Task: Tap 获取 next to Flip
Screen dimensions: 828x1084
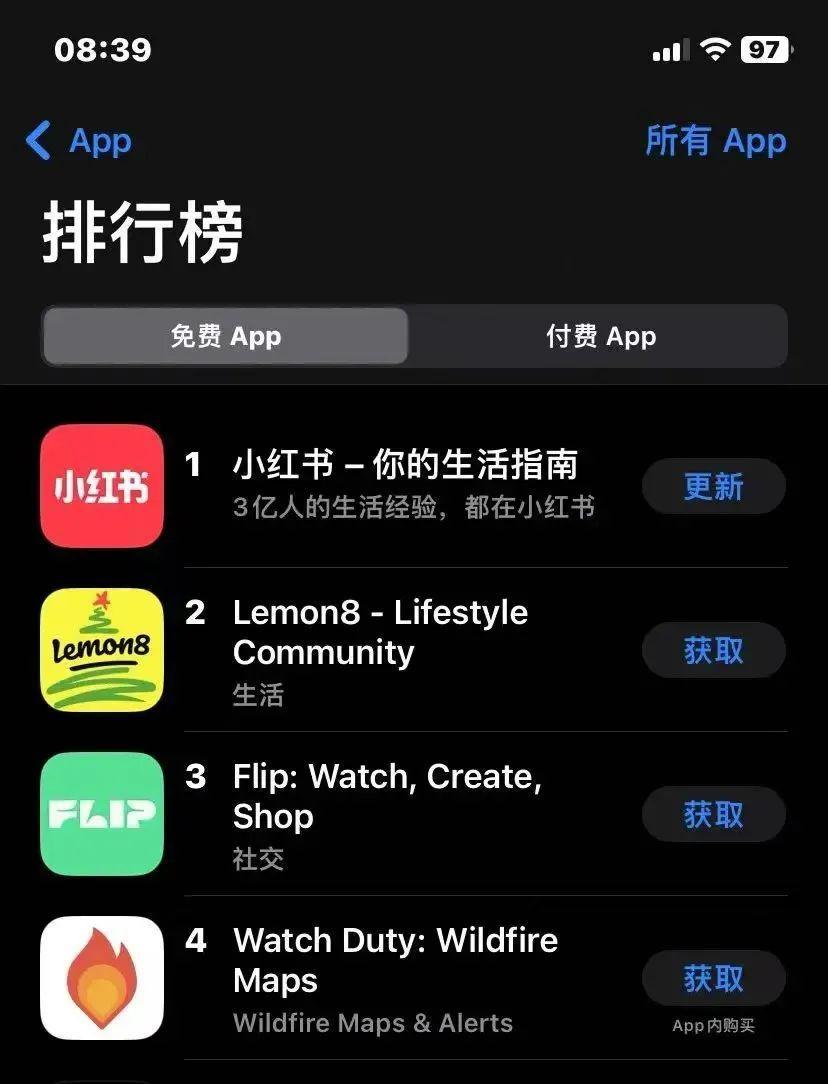Action: (x=713, y=814)
